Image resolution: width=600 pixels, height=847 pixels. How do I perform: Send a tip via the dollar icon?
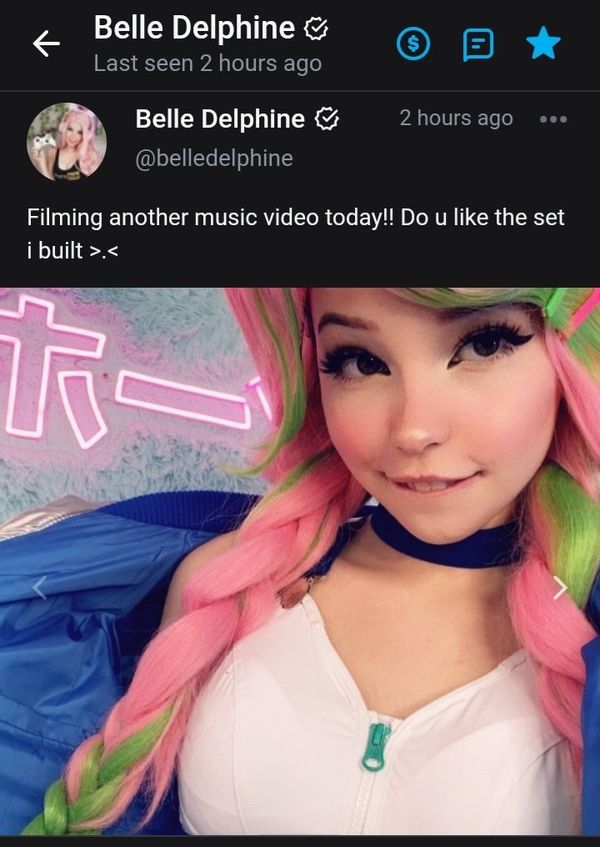click(x=413, y=44)
